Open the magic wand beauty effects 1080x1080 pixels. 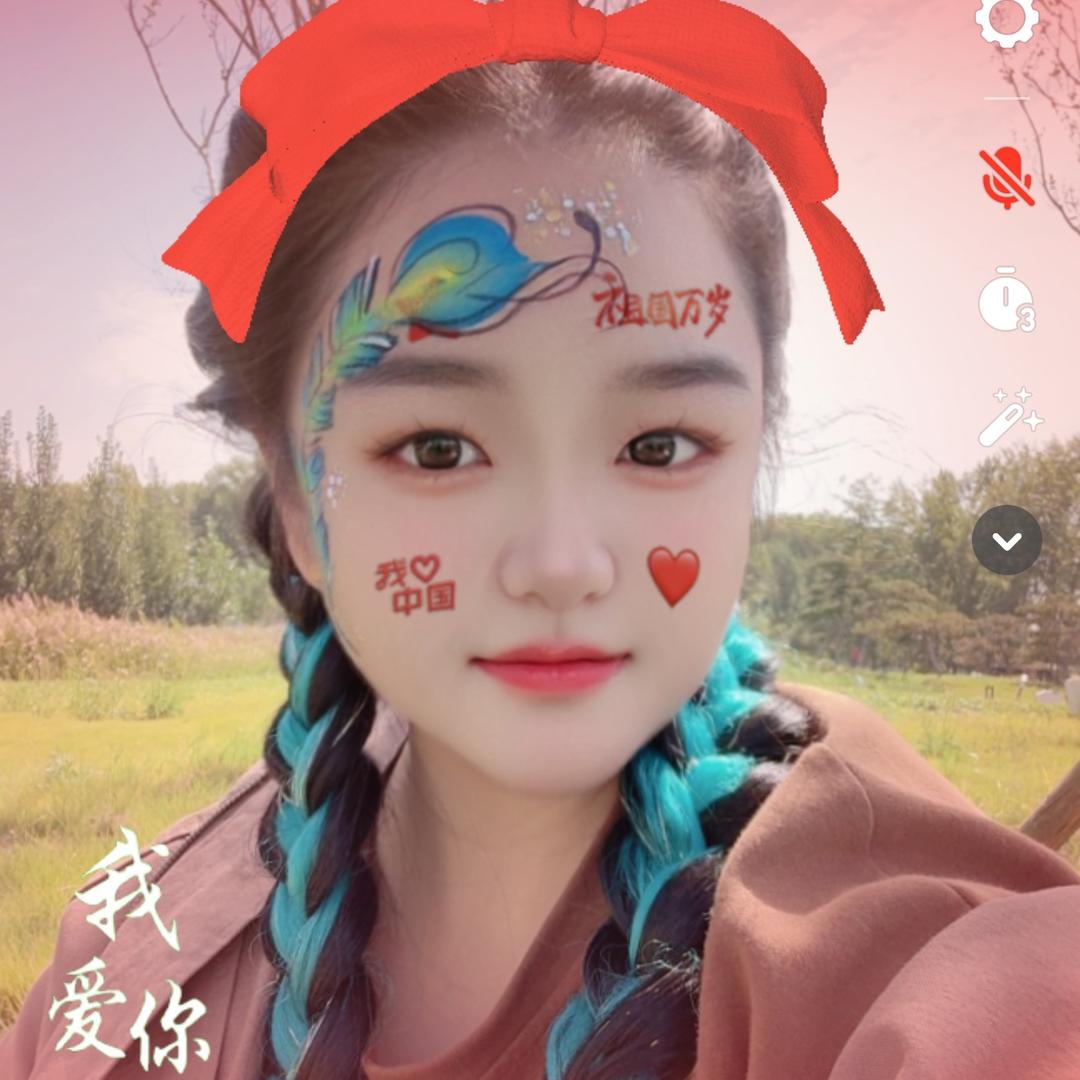[x=1008, y=418]
